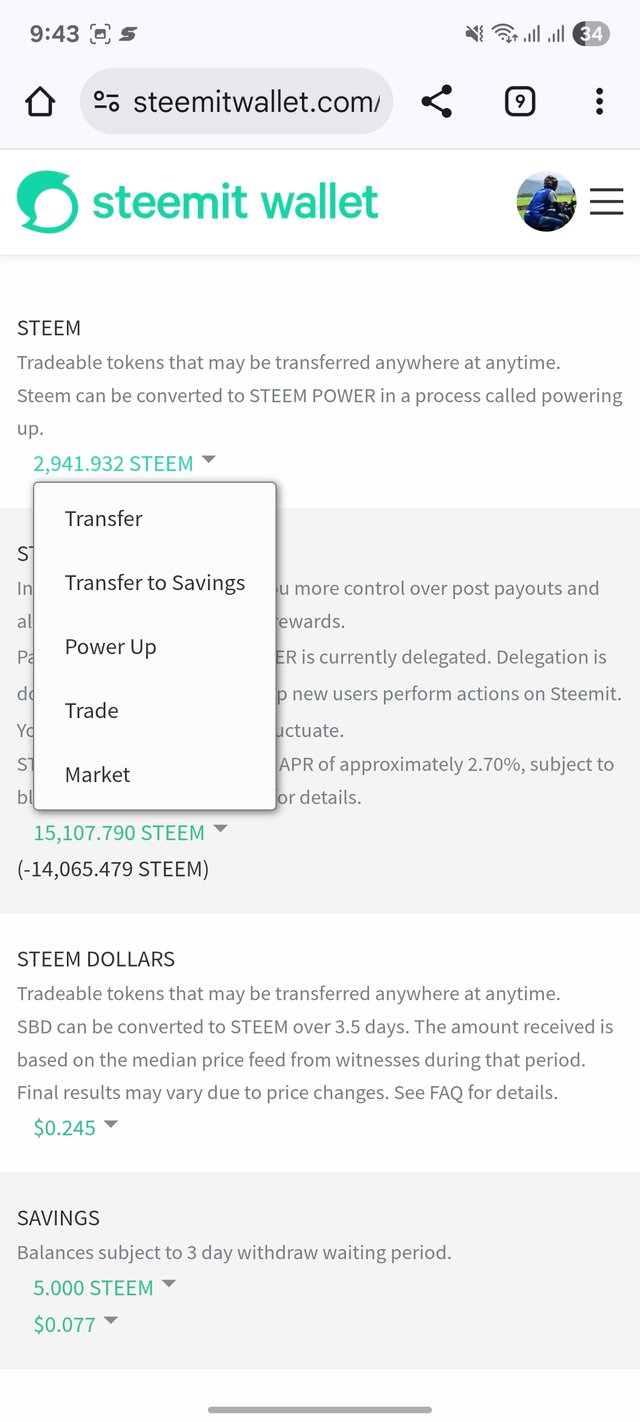Select Transfer from the STEEM menu

(104, 518)
